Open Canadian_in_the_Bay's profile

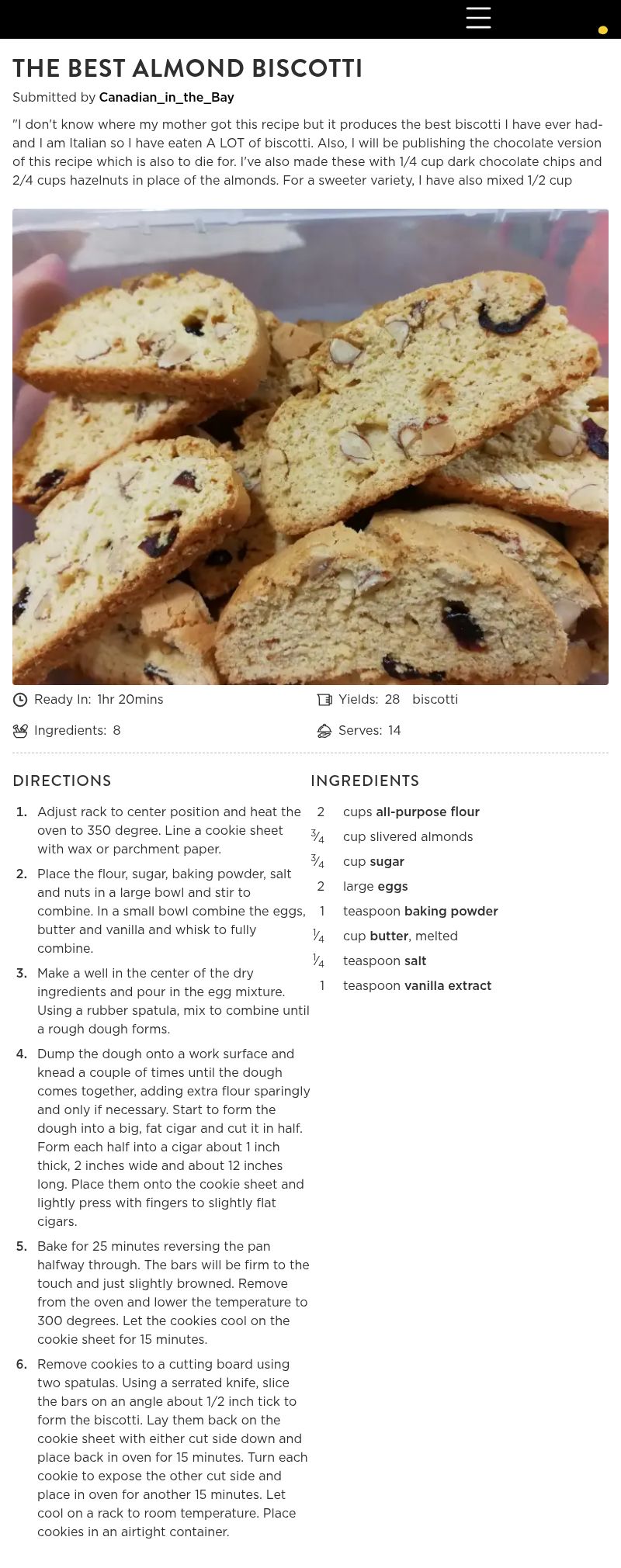(166, 98)
